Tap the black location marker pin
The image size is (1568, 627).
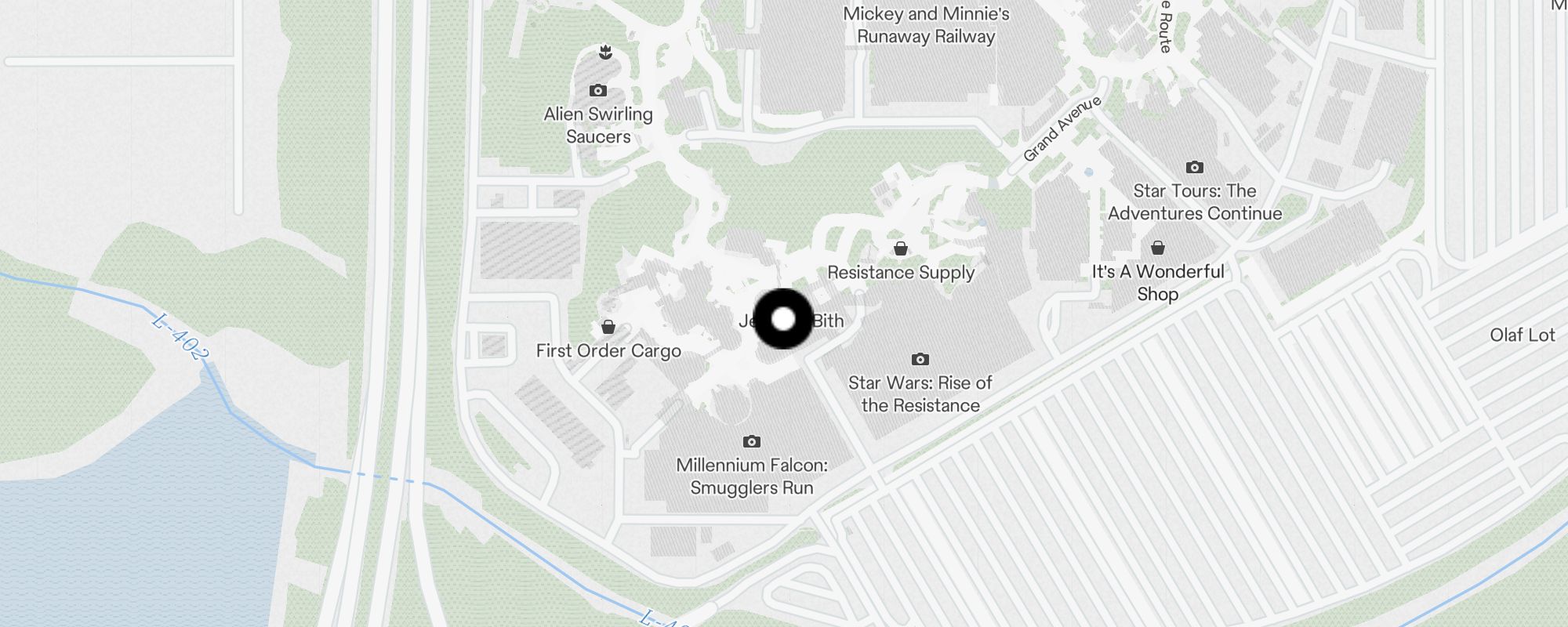coord(783,319)
